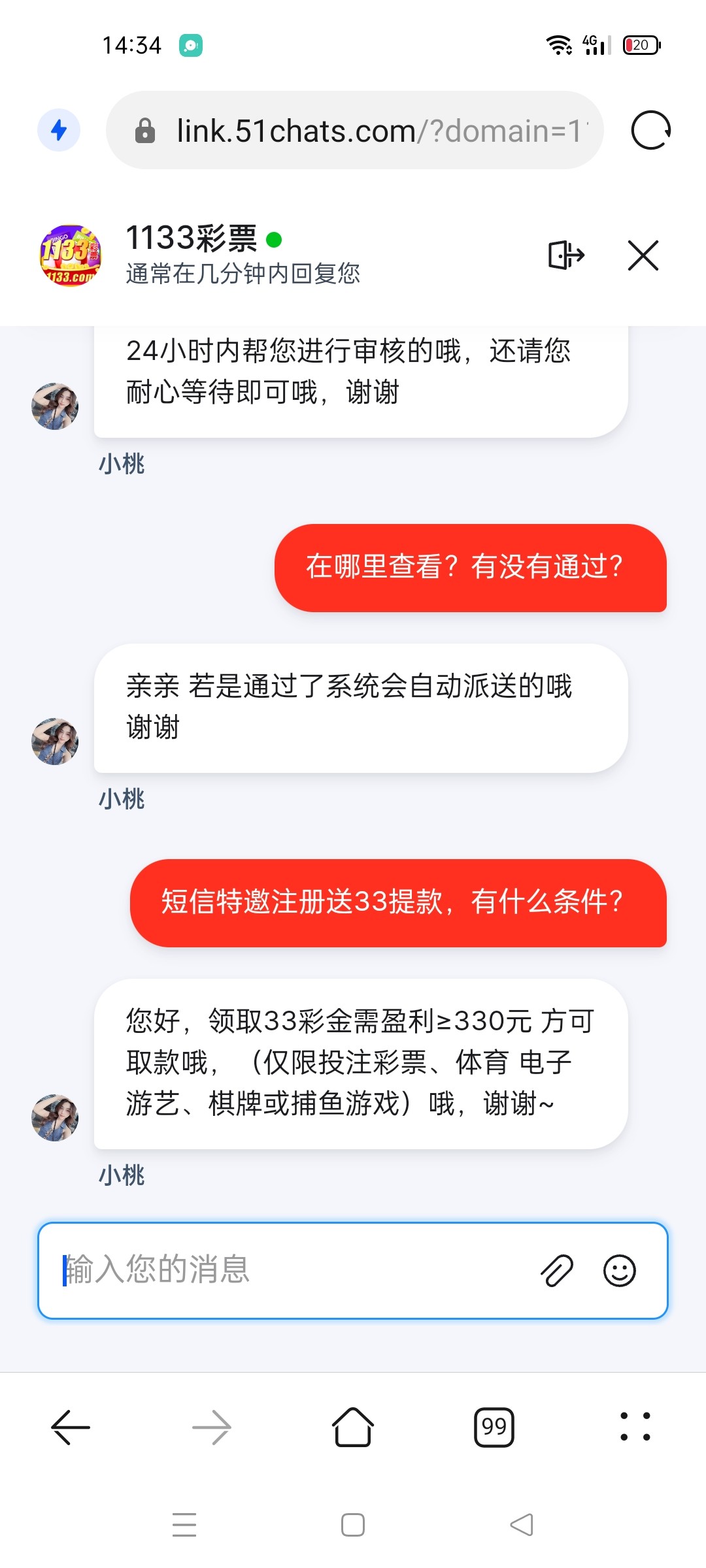Open the browser home page
This screenshot has height=1568, width=706.
point(353,1428)
